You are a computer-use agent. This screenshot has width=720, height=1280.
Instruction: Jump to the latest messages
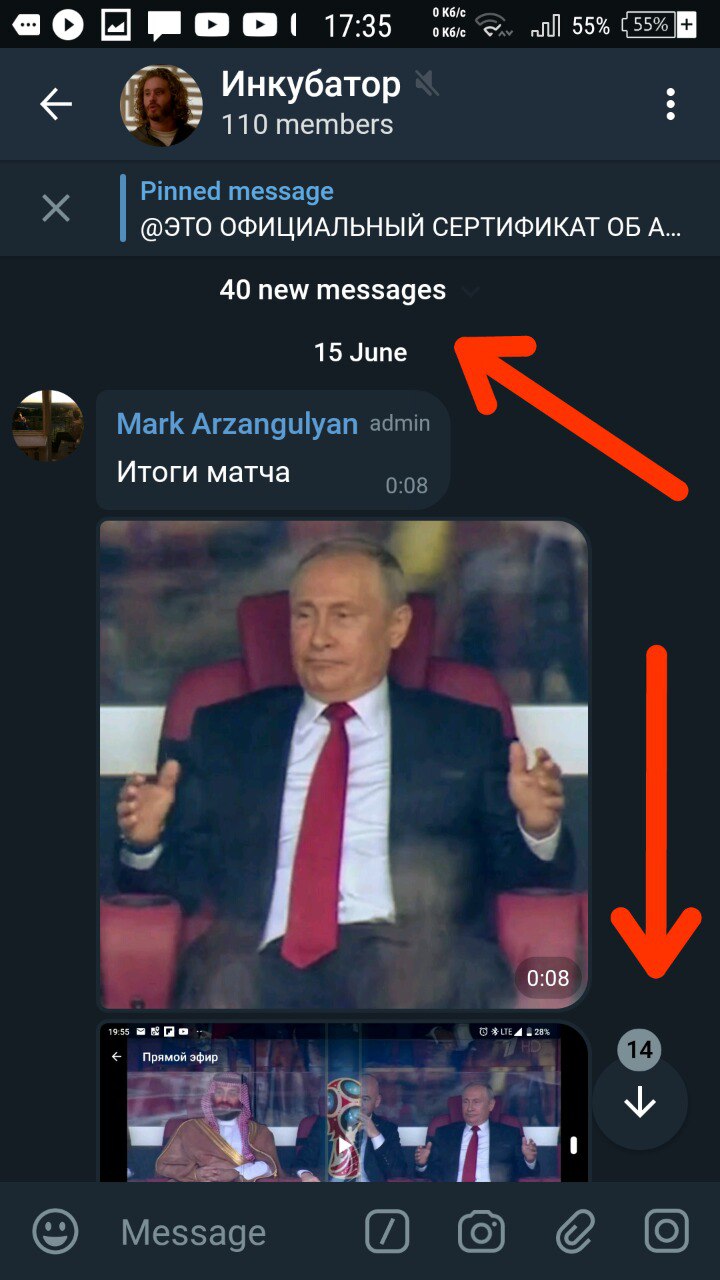pyautogui.click(x=639, y=1103)
